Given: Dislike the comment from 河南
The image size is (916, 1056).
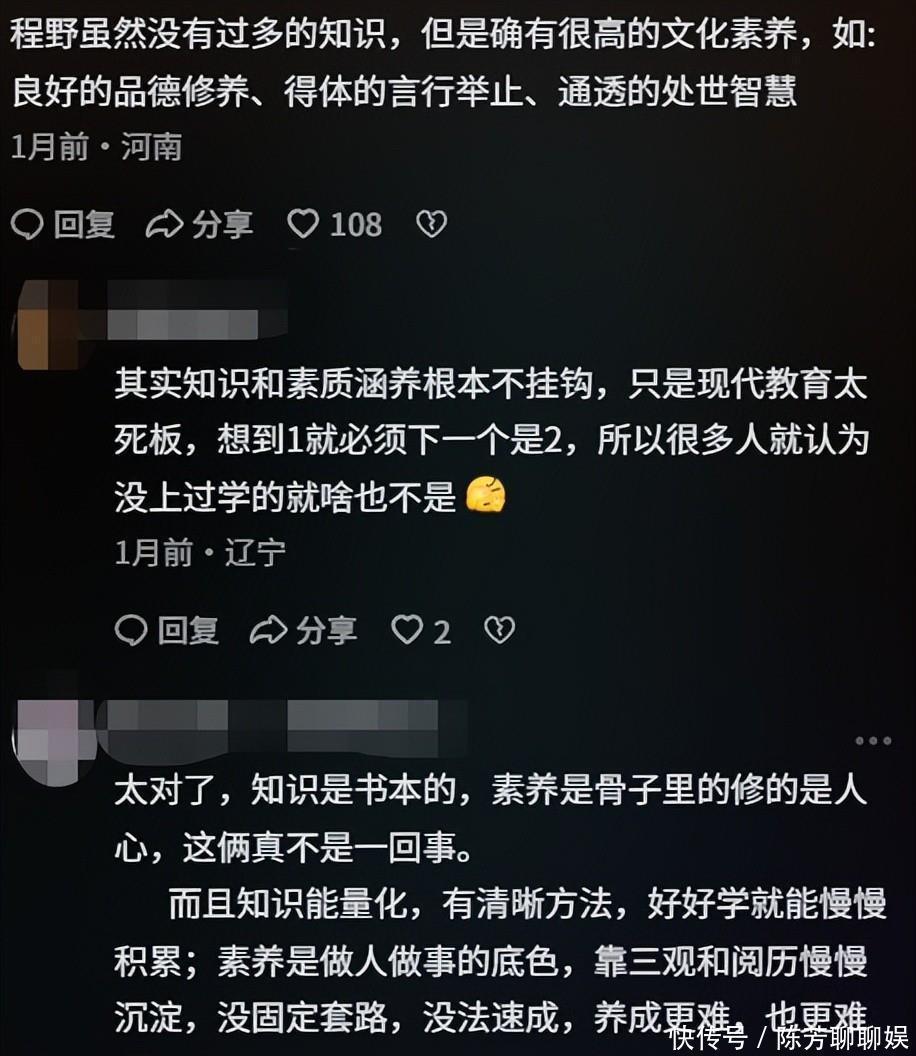Looking at the screenshot, I should tap(431, 224).
